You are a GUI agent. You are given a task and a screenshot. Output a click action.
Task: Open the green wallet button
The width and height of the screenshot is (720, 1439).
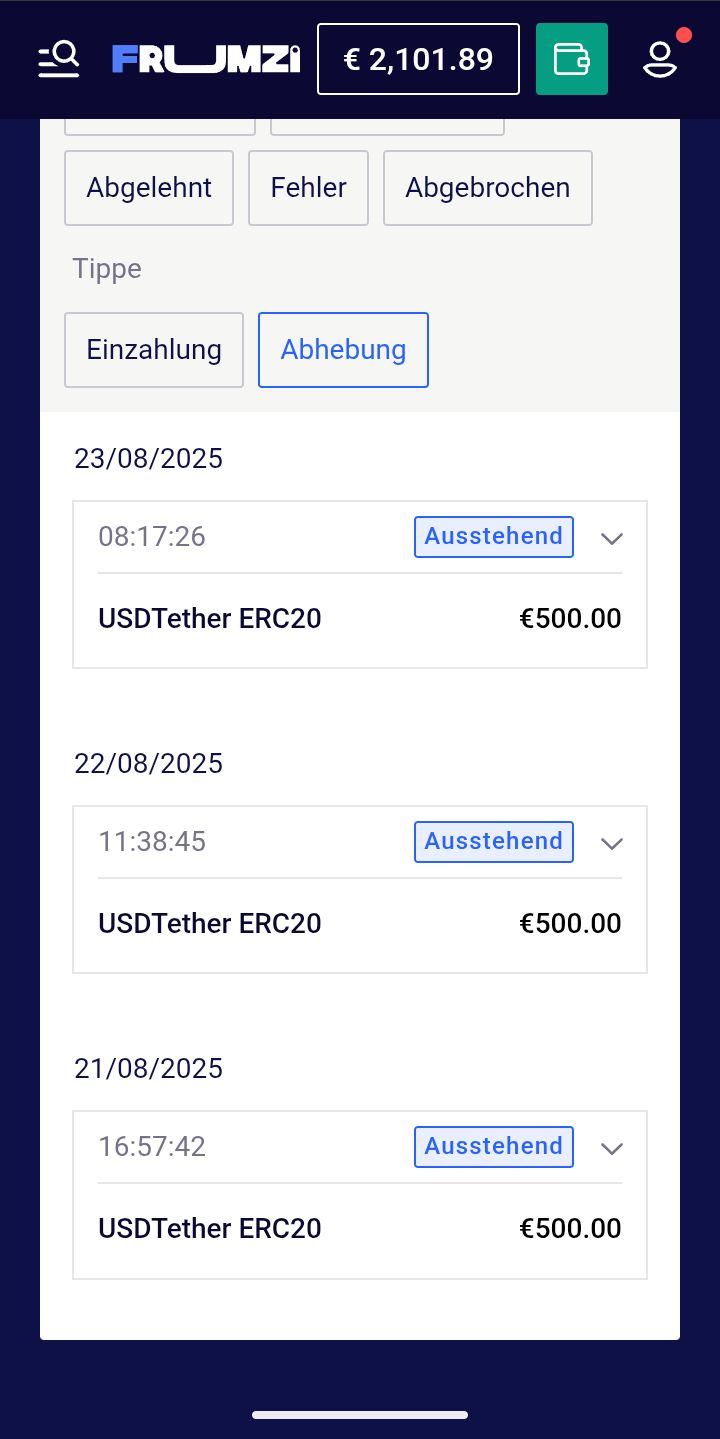(x=572, y=59)
